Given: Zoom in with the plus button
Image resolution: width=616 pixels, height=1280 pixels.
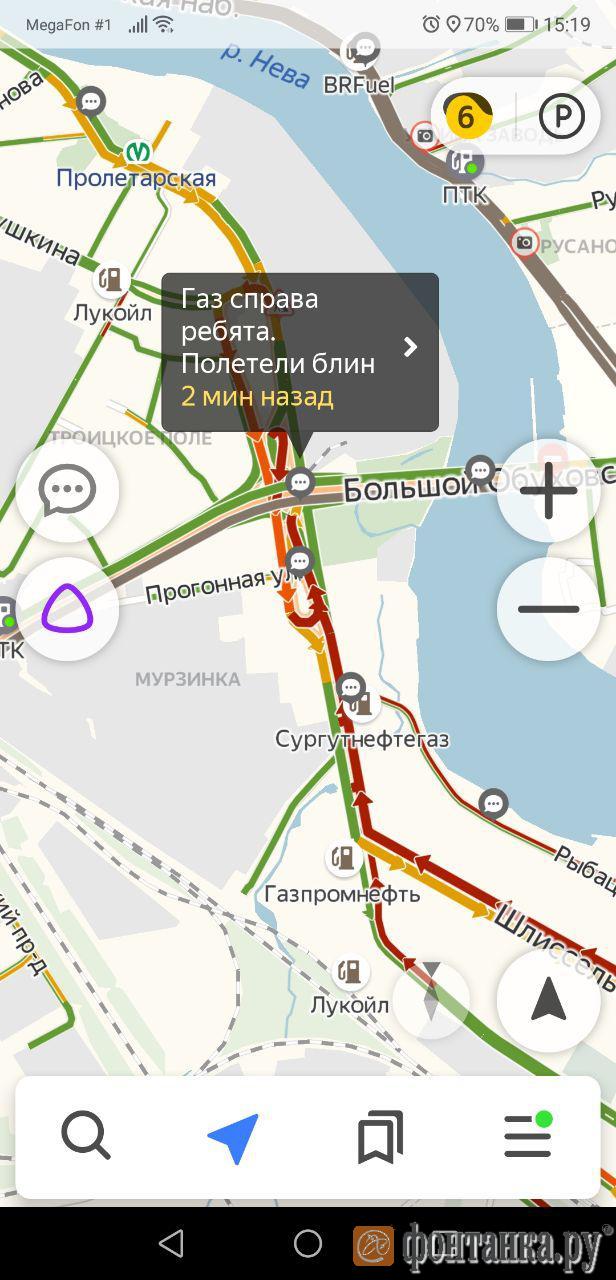Looking at the screenshot, I should coord(548,490).
